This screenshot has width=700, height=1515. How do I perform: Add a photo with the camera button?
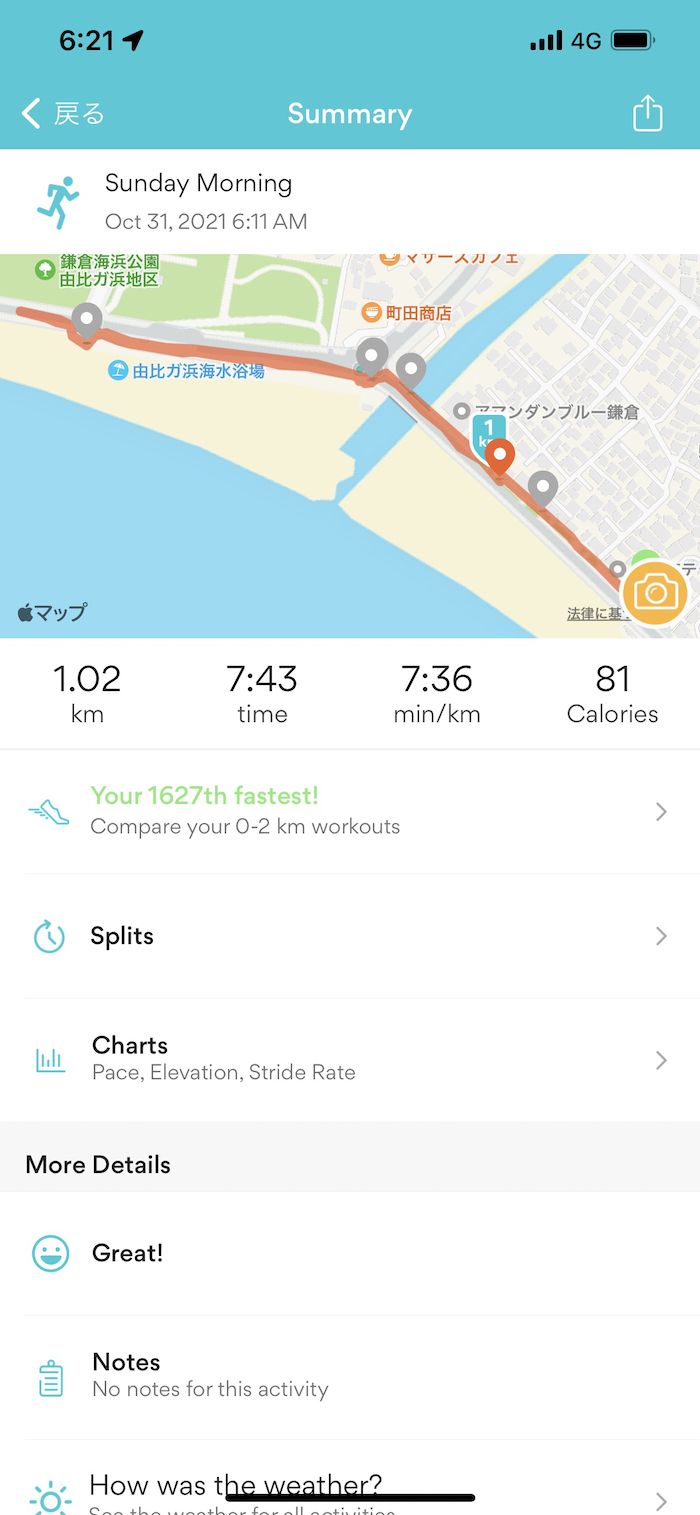654,594
